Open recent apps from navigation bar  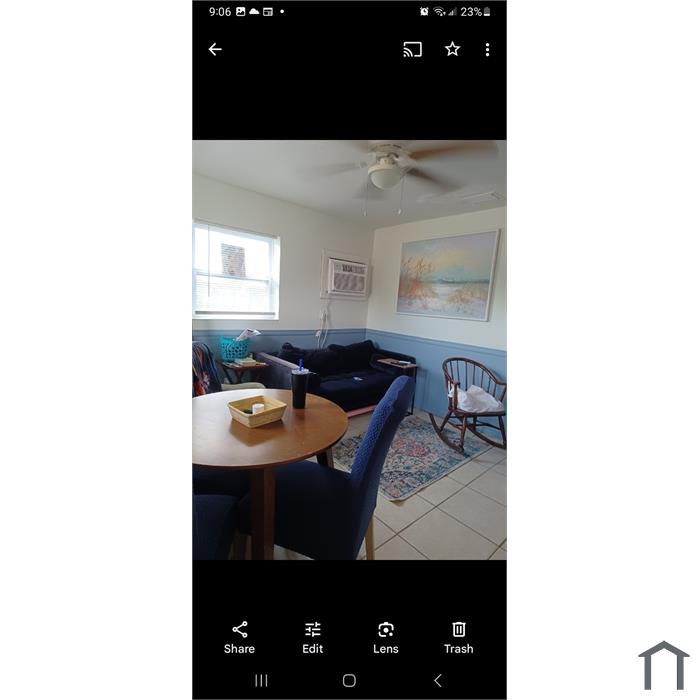(261, 680)
